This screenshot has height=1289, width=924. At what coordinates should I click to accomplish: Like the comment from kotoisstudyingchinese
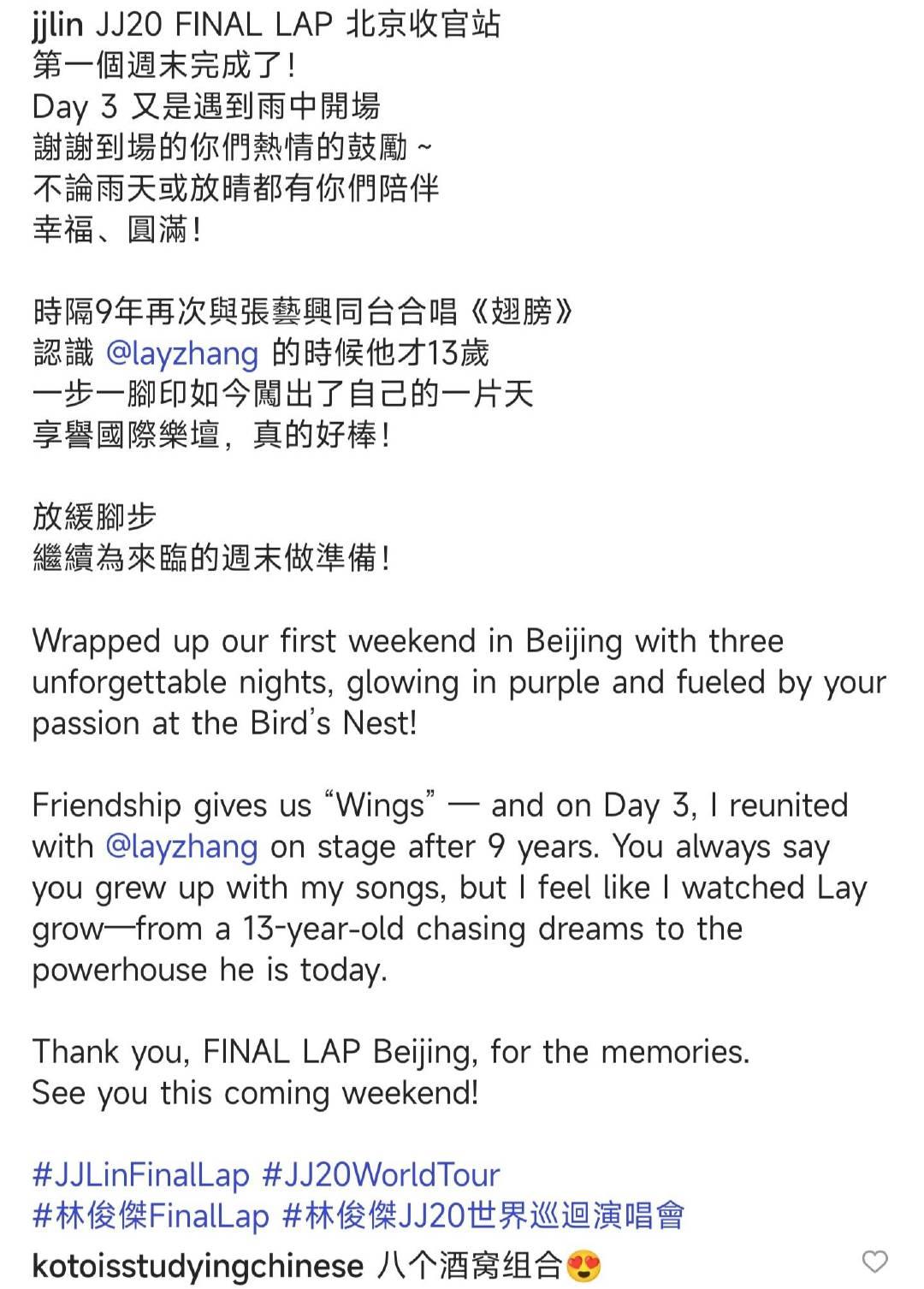pos(874,1262)
